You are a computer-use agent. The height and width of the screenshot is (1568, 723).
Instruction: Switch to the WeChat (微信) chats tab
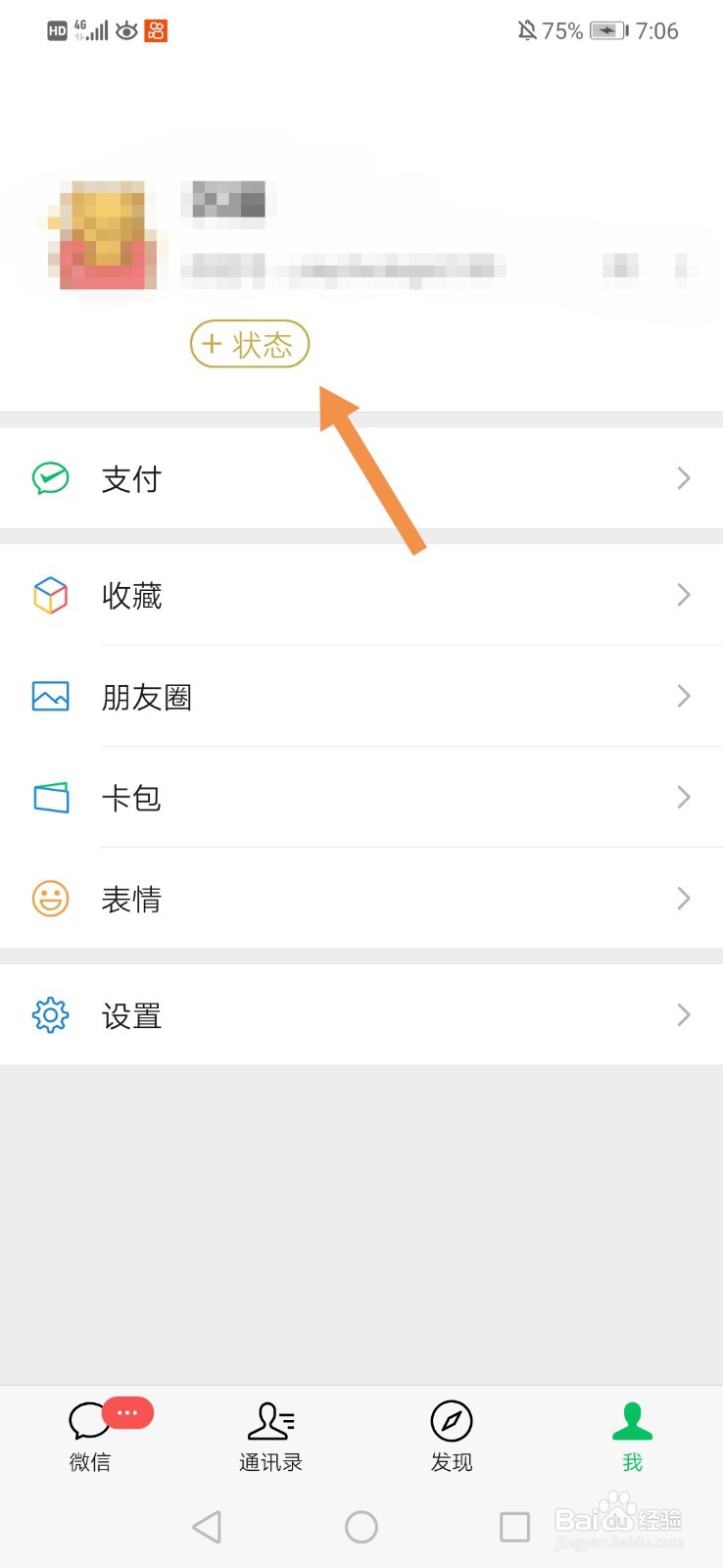click(89, 1421)
